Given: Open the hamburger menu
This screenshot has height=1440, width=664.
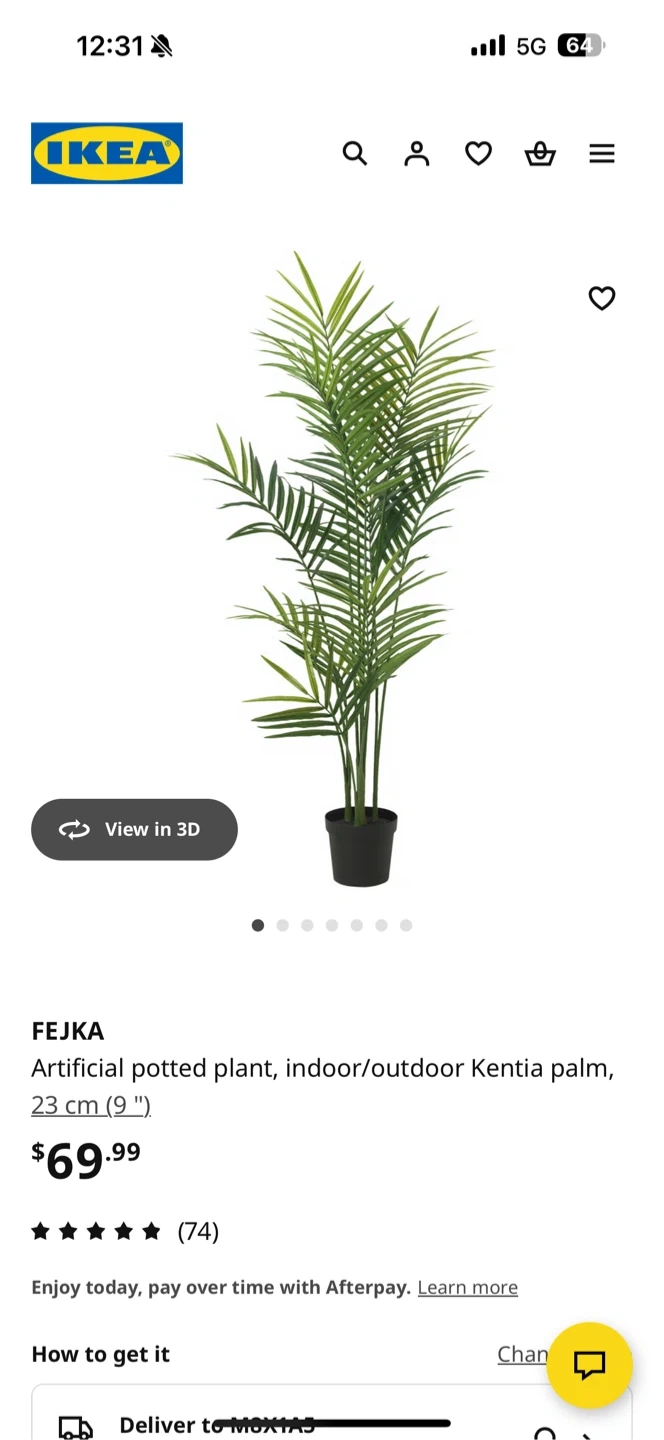Looking at the screenshot, I should (x=601, y=153).
